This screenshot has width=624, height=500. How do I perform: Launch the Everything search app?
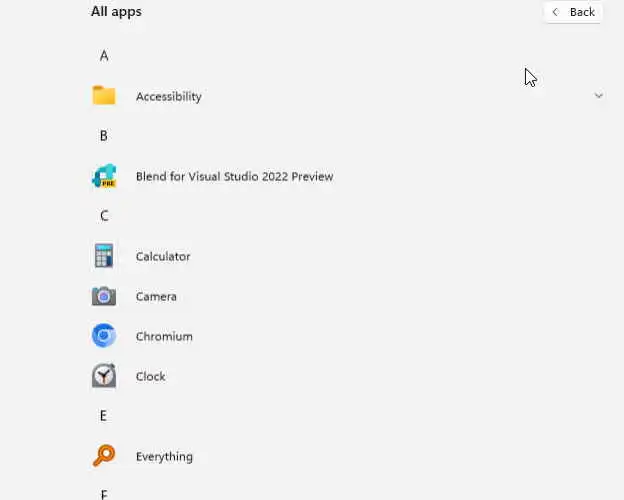point(164,456)
